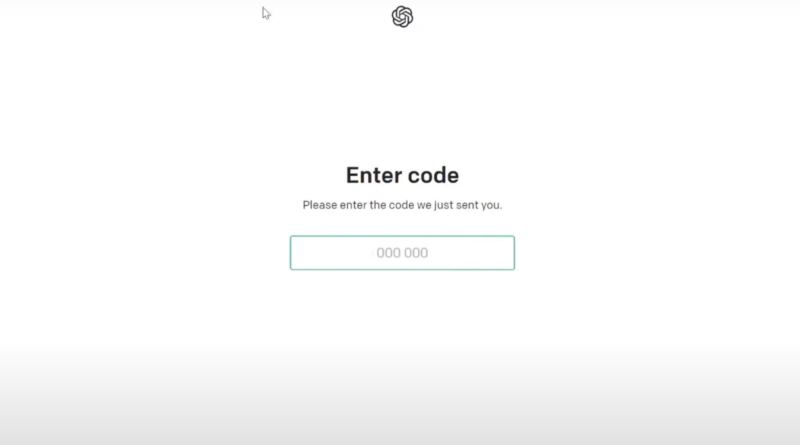The width and height of the screenshot is (800, 445).
Task: Tap the verification code input field
Action: coord(402,253)
